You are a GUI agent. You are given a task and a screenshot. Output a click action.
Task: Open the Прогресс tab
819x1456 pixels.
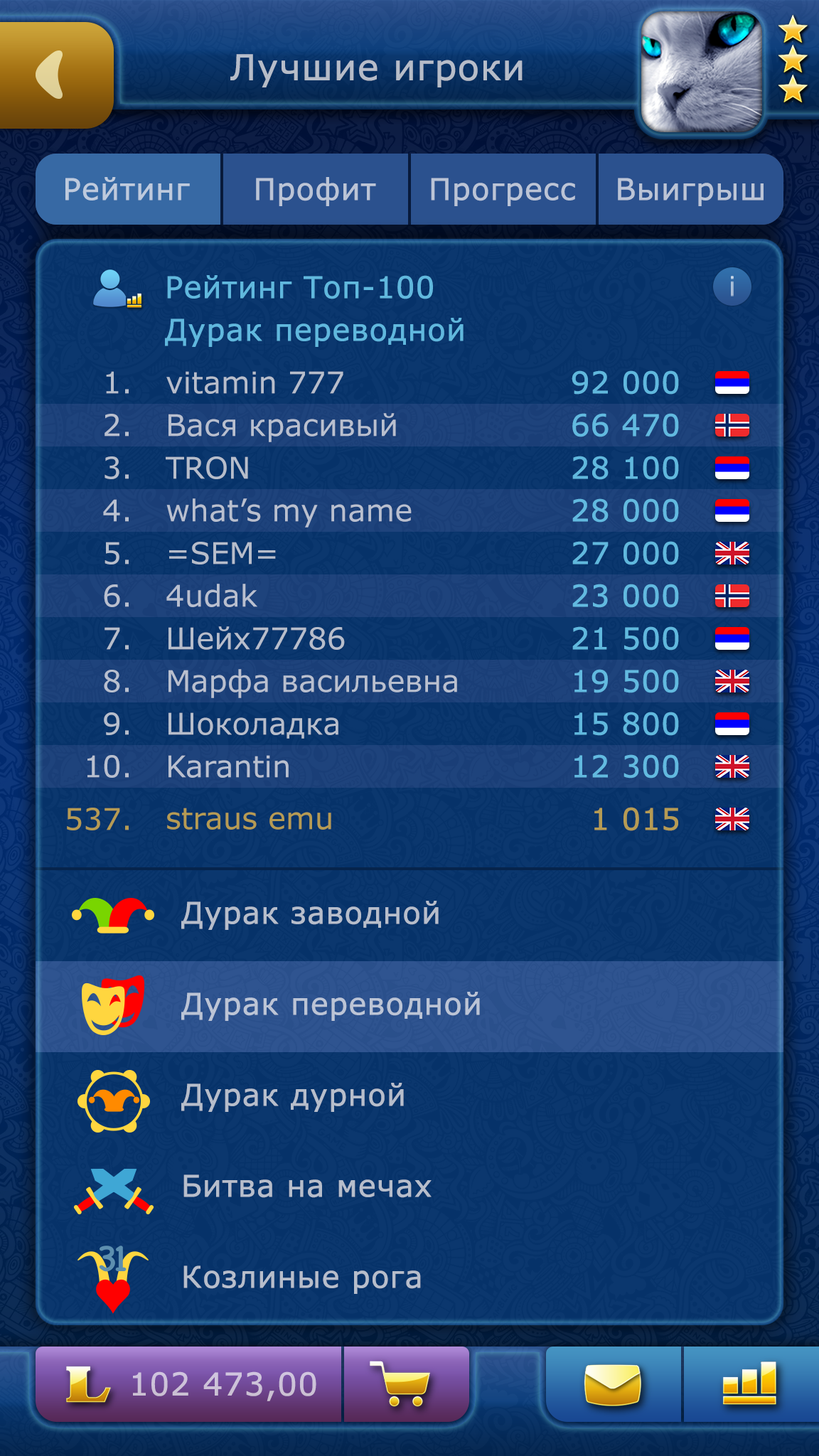coord(503,189)
